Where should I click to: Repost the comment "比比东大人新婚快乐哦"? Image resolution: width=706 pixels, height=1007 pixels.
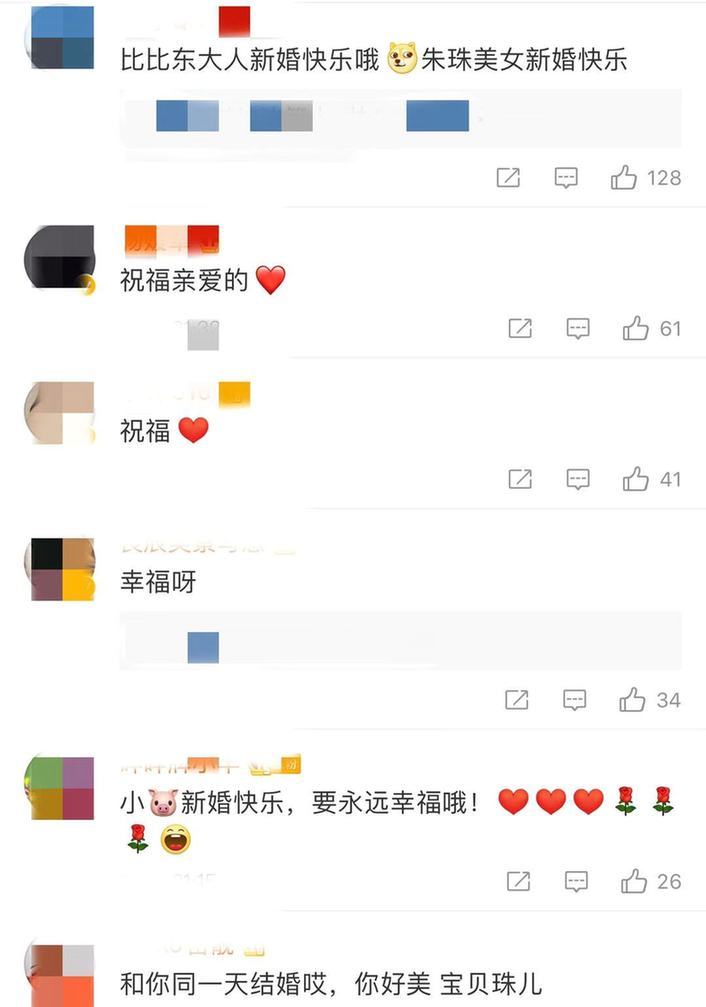tap(508, 178)
